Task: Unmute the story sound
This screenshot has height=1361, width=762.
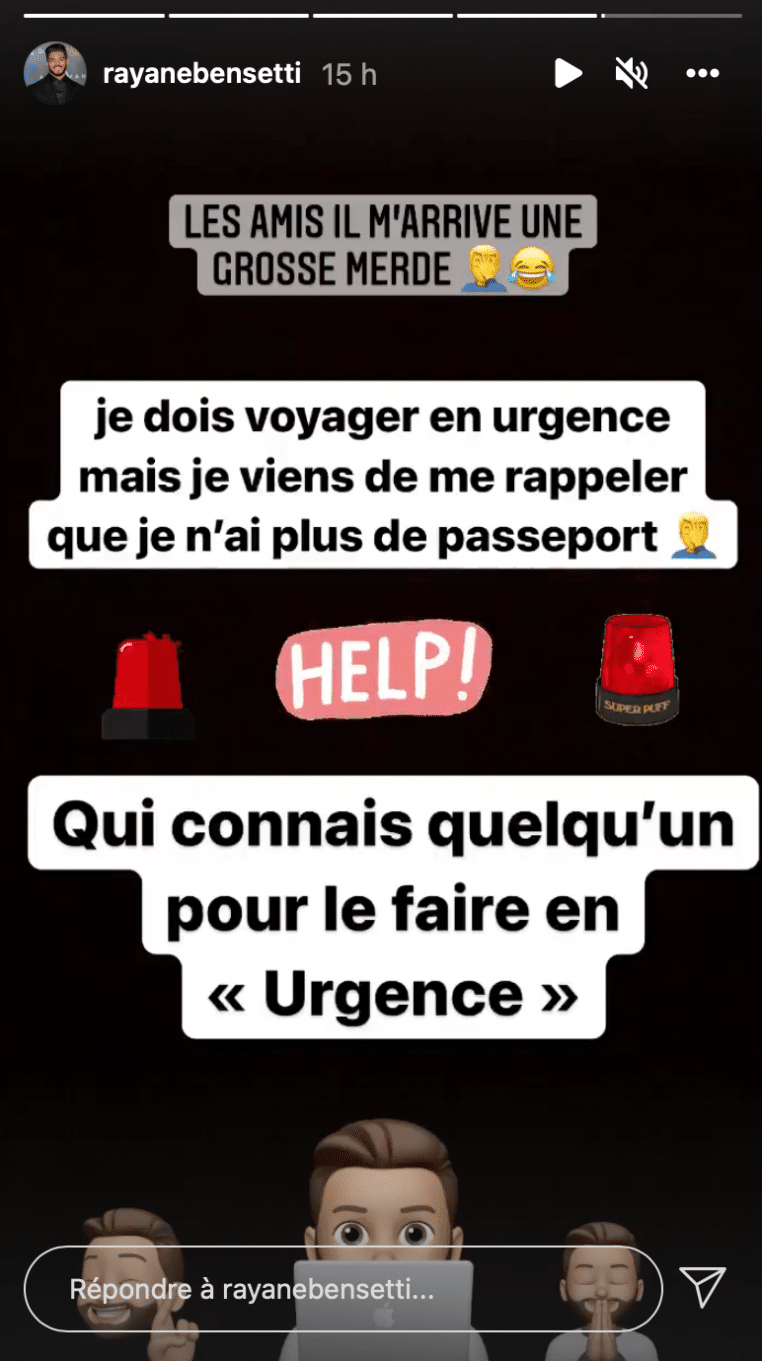Action: click(x=631, y=73)
